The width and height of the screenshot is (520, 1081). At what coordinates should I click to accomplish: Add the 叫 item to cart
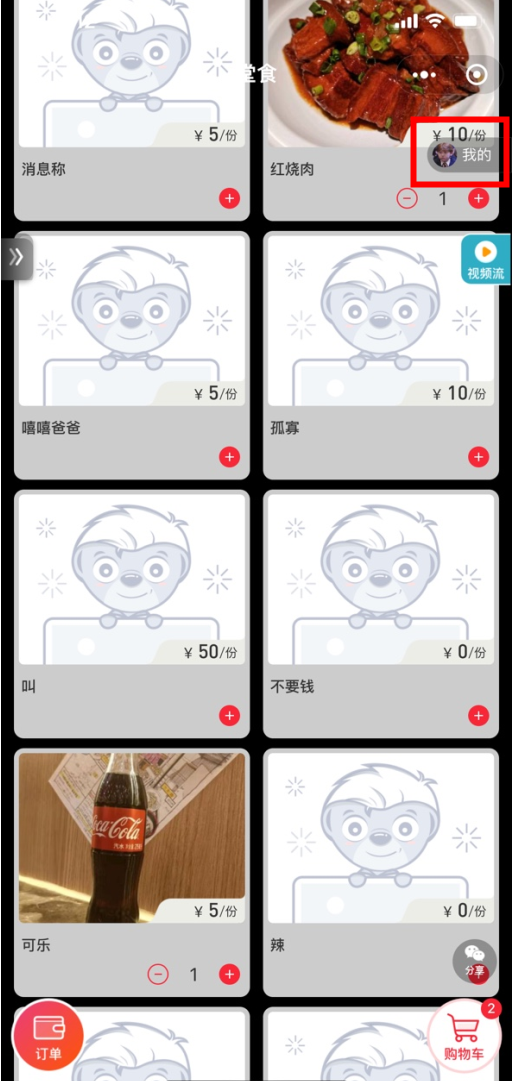pos(230,716)
